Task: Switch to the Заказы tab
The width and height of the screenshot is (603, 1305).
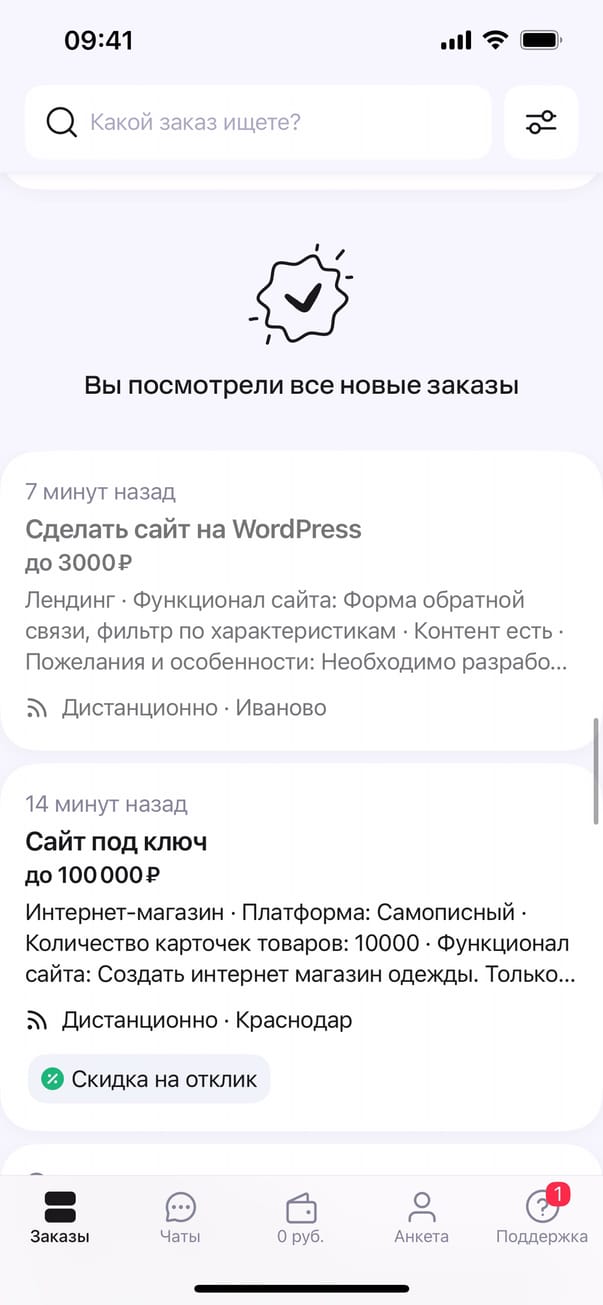Action: (x=60, y=1217)
